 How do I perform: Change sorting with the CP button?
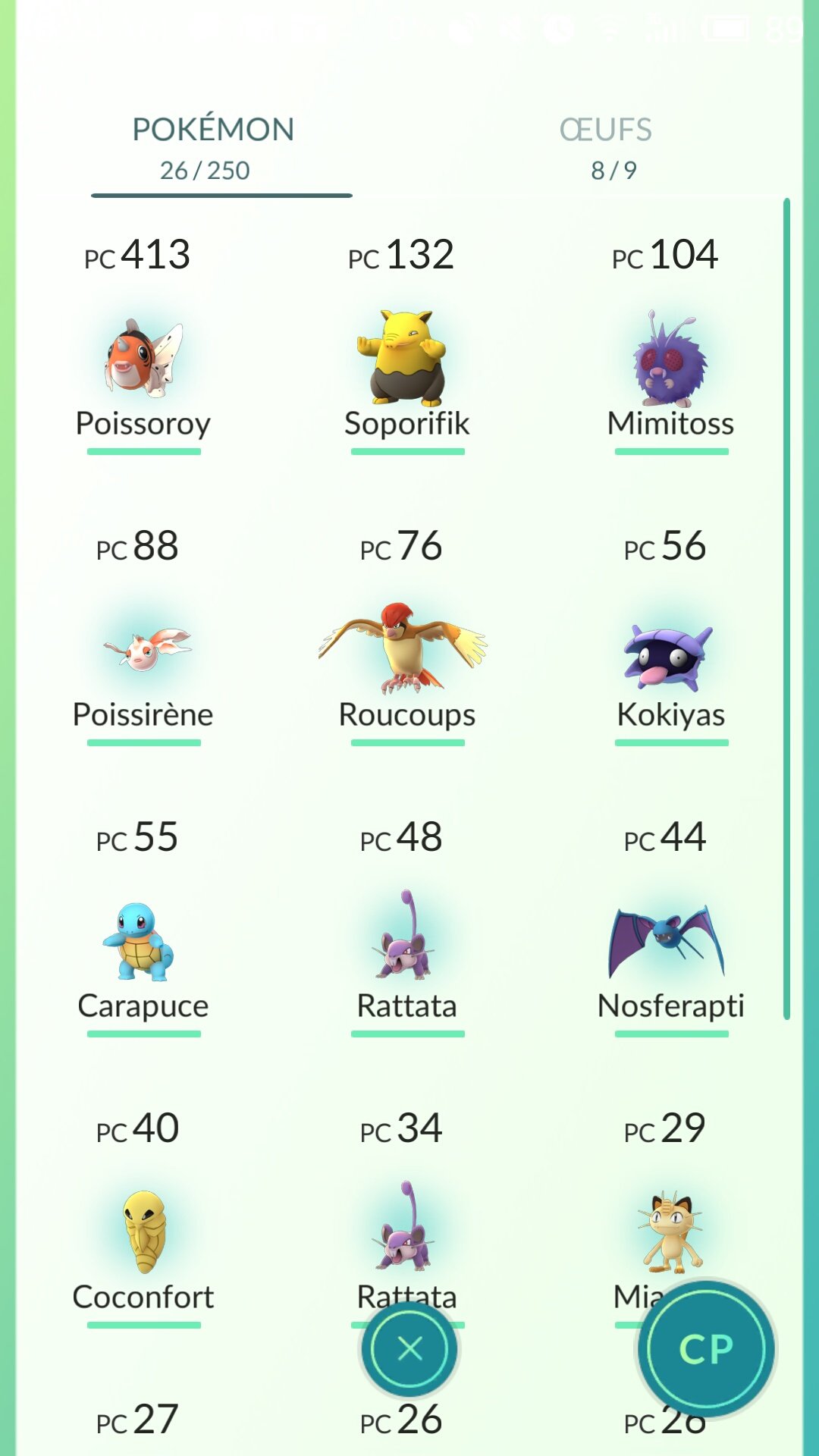click(x=706, y=1348)
